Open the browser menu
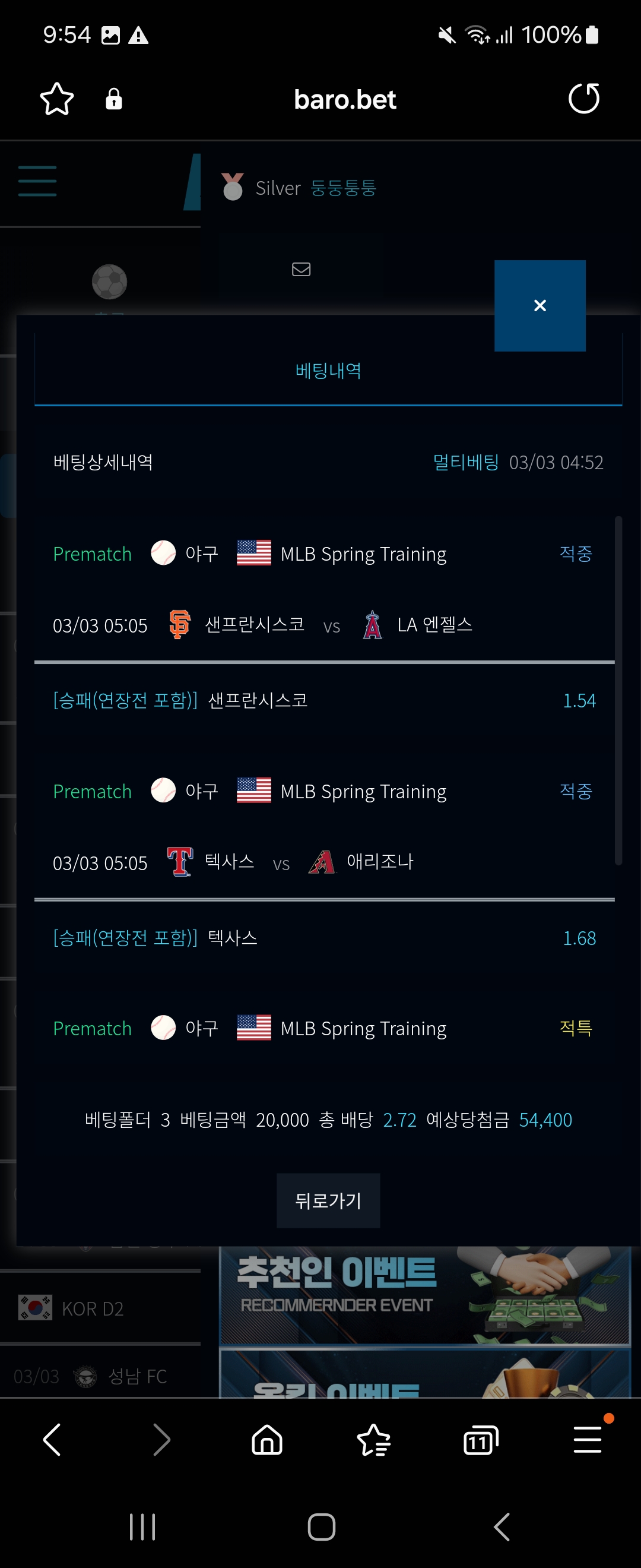Image resolution: width=641 pixels, height=1568 pixels. coord(588,1440)
